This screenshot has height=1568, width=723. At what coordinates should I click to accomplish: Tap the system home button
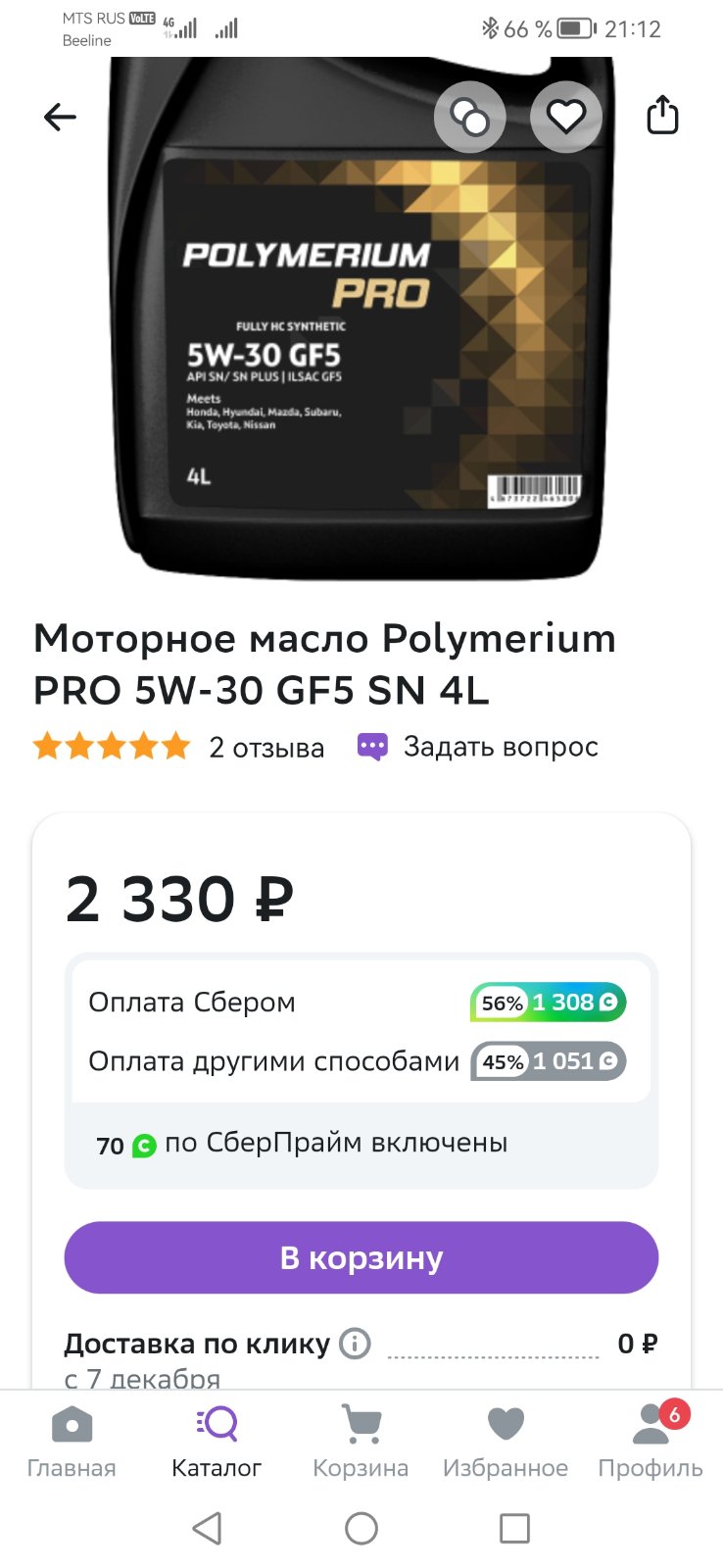[361, 1528]
